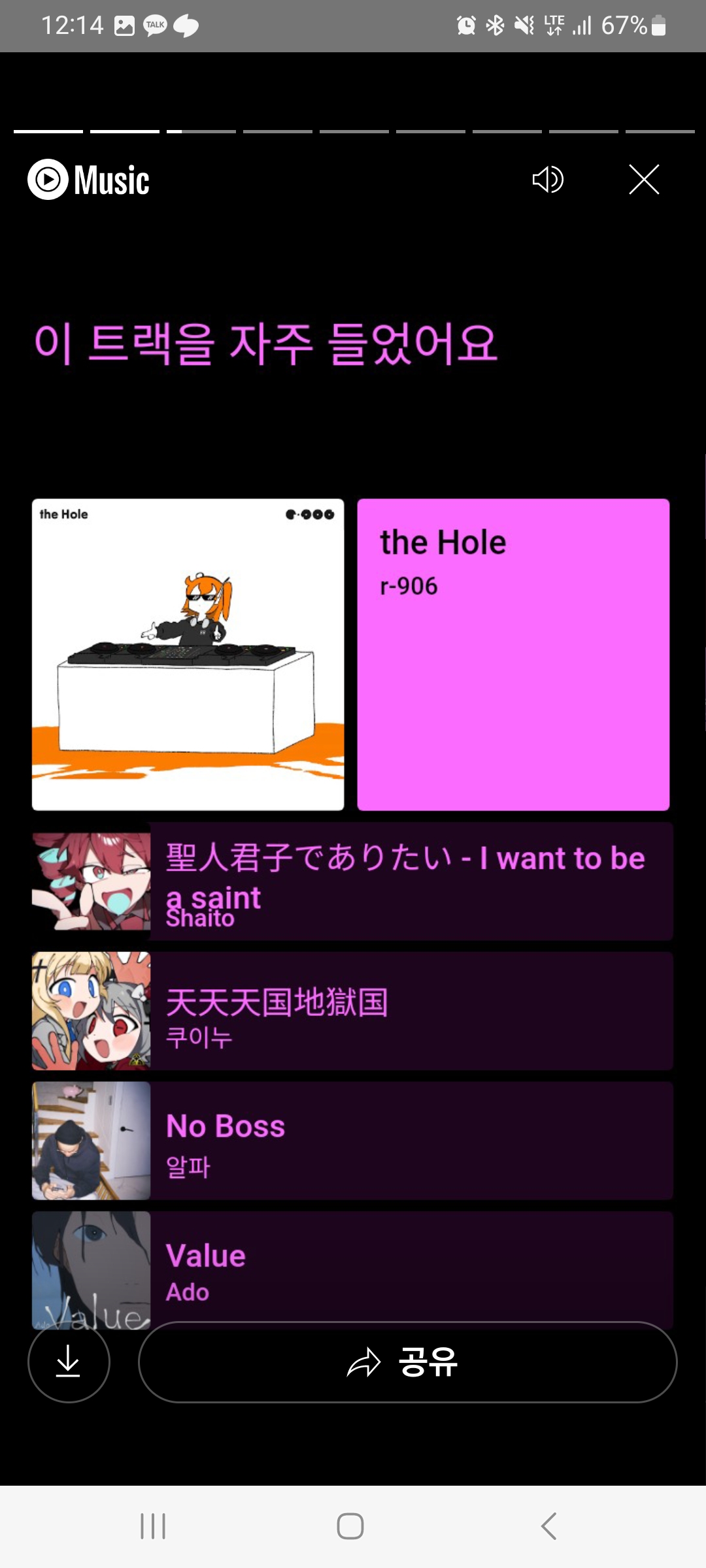This screenshot has height=1568, width=706.
Task: Close the Music recap story
Action: point(644,180)
